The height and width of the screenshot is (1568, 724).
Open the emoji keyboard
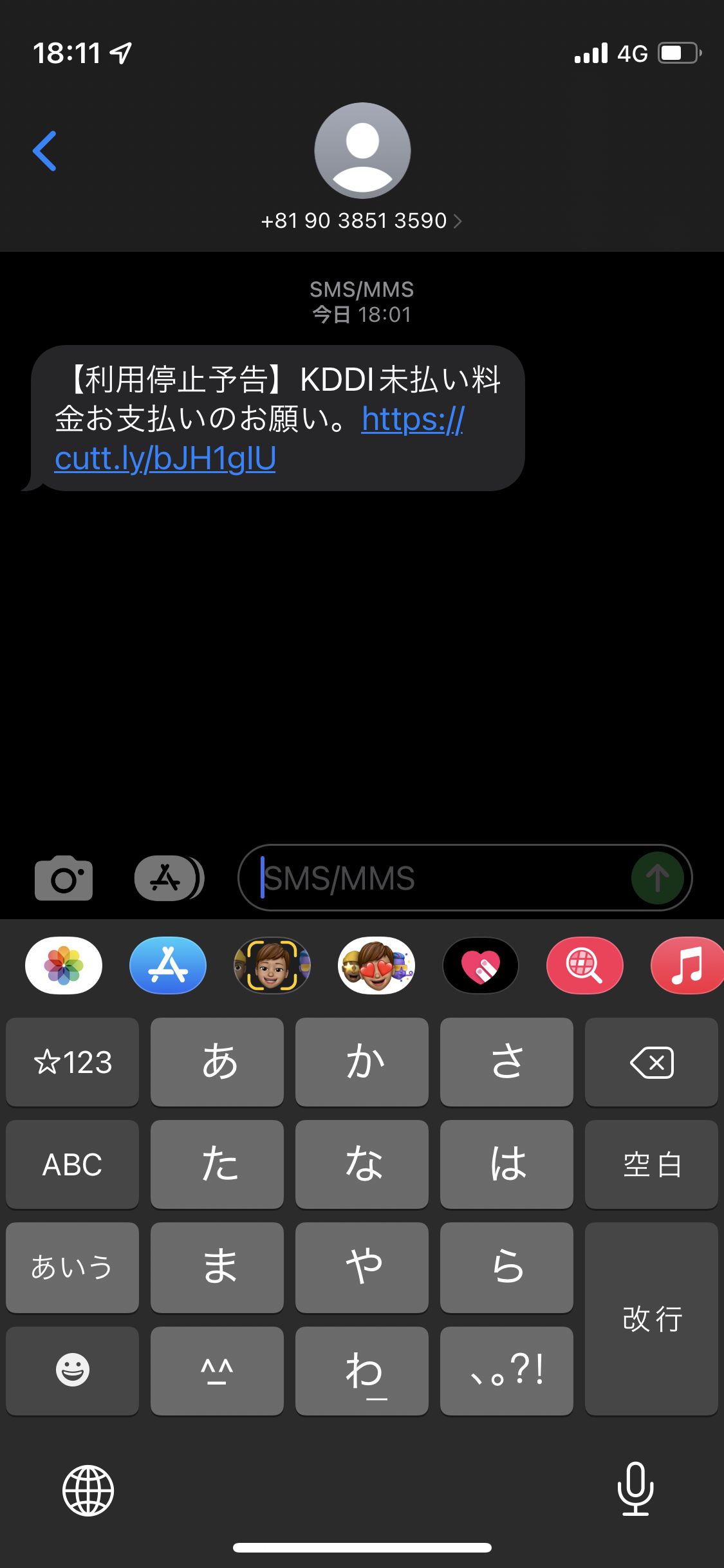[72, 1370]
